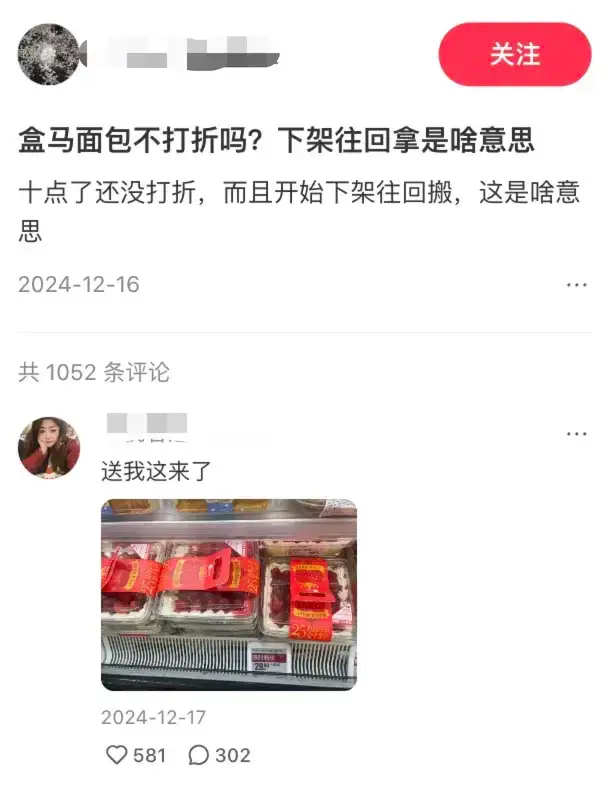Open the overflow menu beside the 2024-12-16 date
Viewport: 614px width, 786px height.
(x=576, y=285)
